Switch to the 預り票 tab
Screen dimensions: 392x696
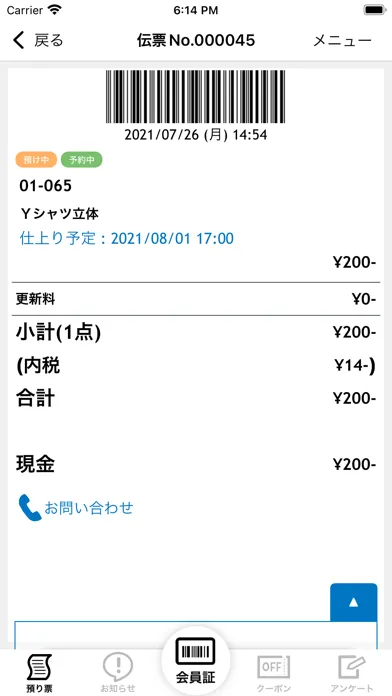(x=39, y=673)
